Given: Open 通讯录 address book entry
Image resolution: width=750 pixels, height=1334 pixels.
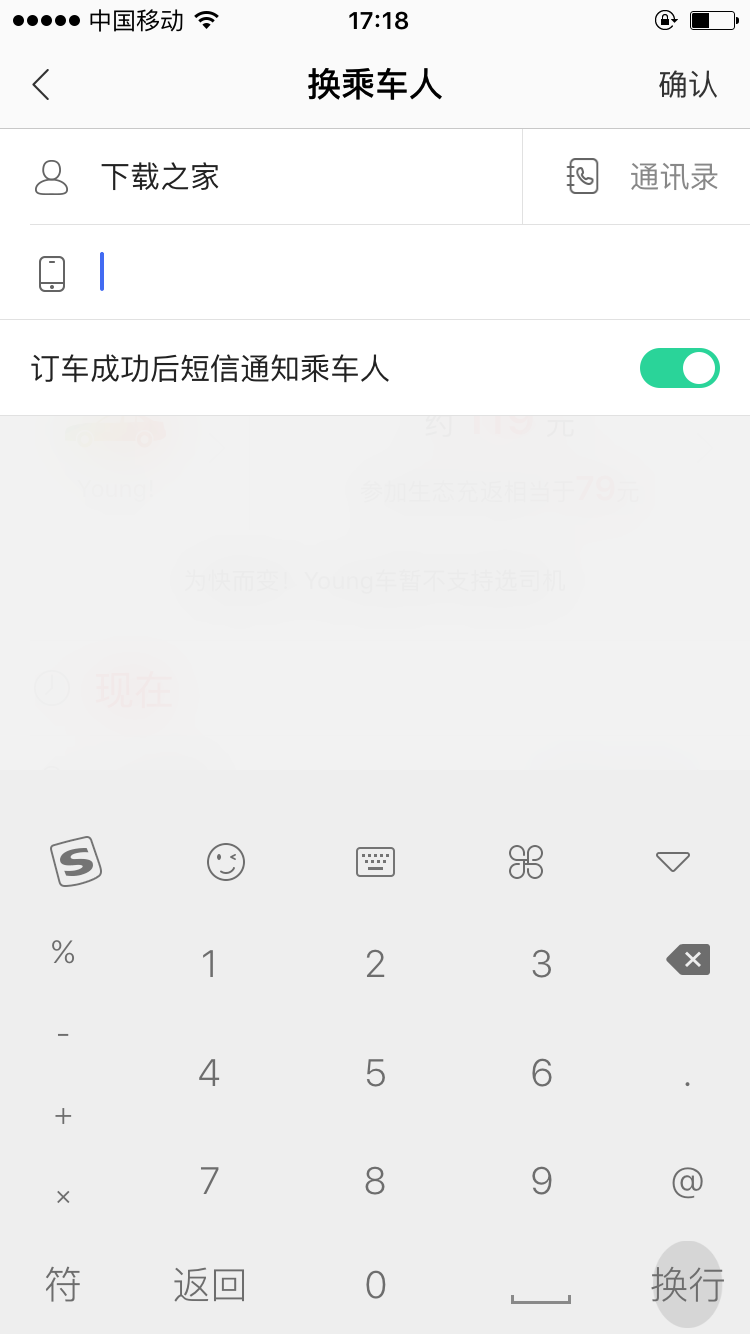Looking at the screenshot, I should point(673,176).
